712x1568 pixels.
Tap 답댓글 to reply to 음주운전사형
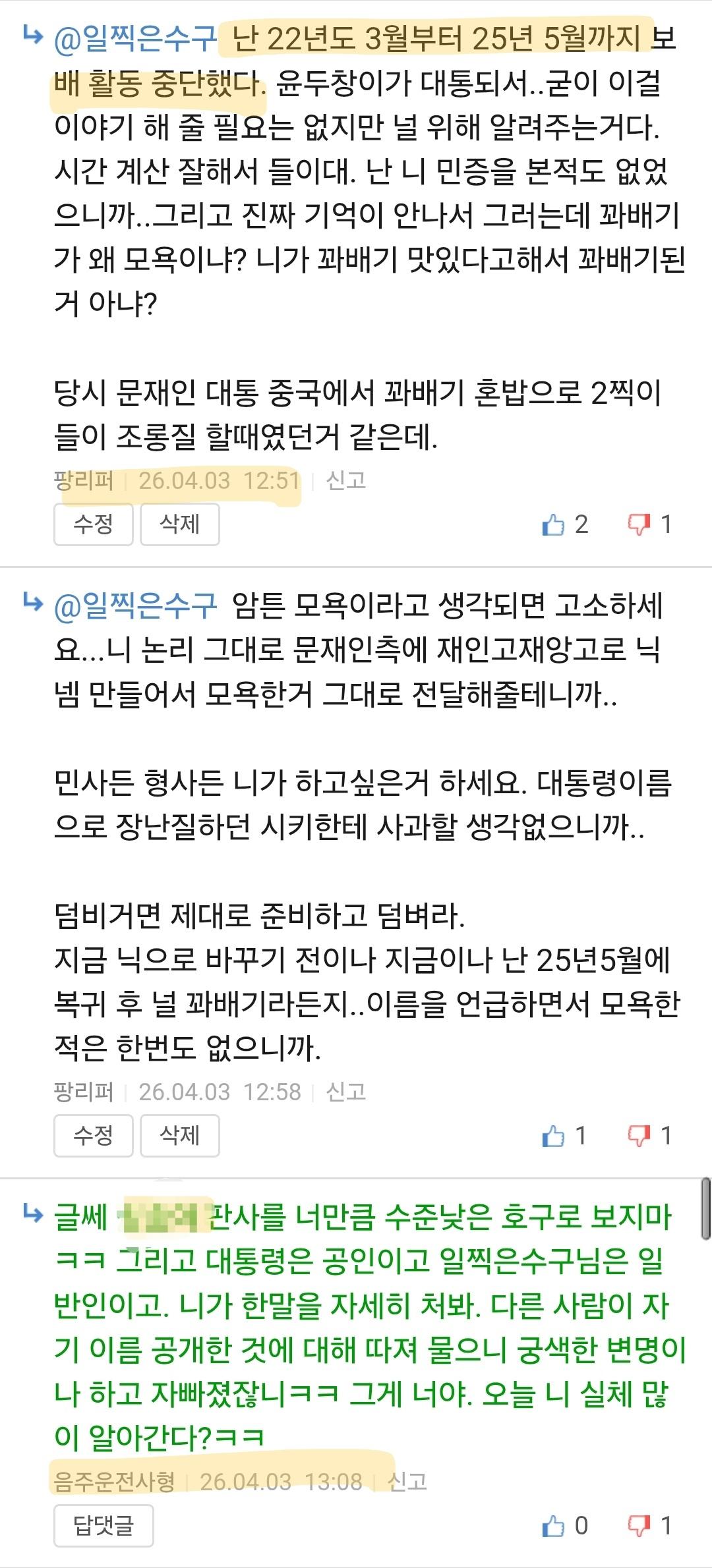pos(104,1525)
